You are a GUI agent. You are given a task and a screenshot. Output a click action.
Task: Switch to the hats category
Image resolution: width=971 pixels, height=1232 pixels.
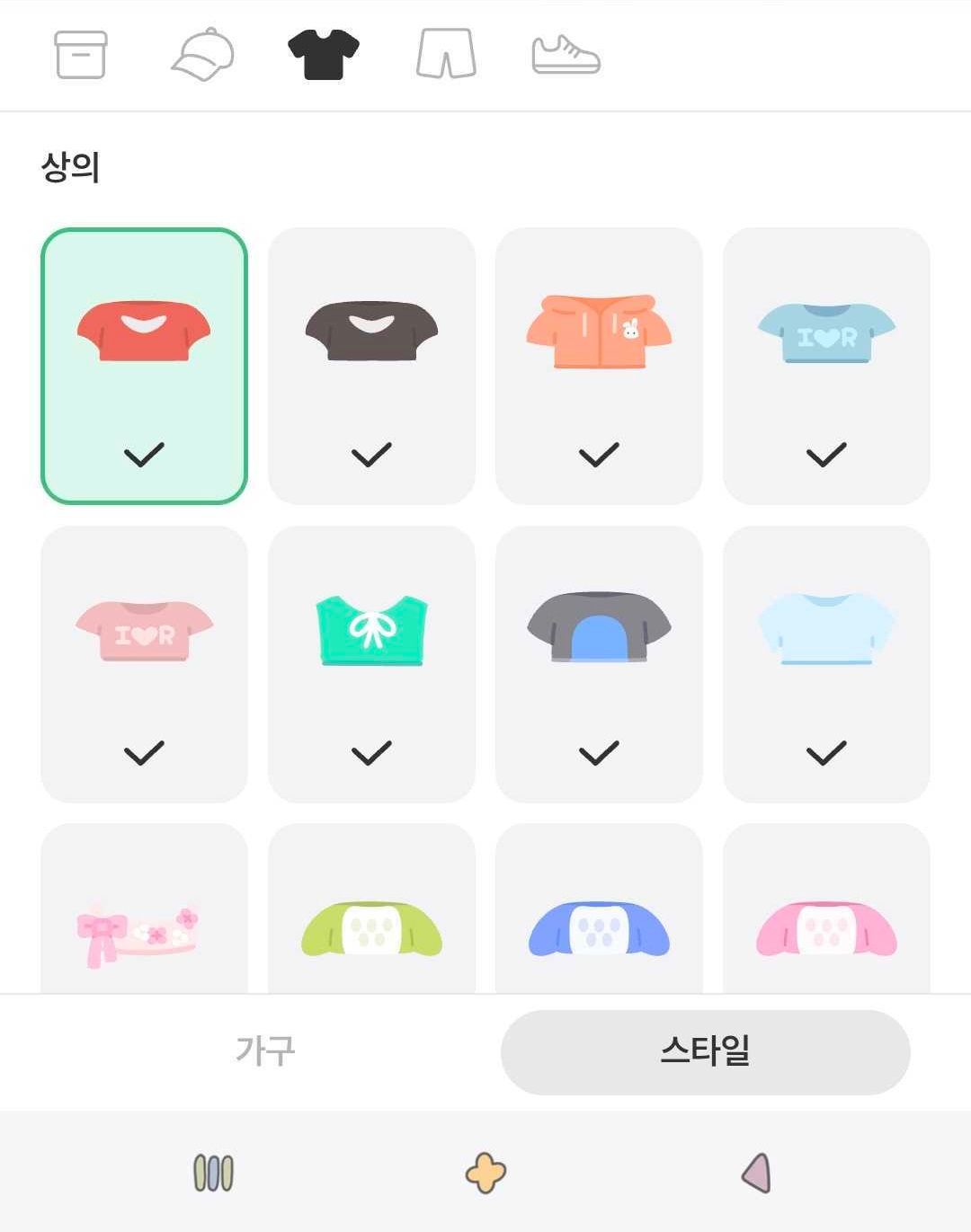click(x=202, y=55)
